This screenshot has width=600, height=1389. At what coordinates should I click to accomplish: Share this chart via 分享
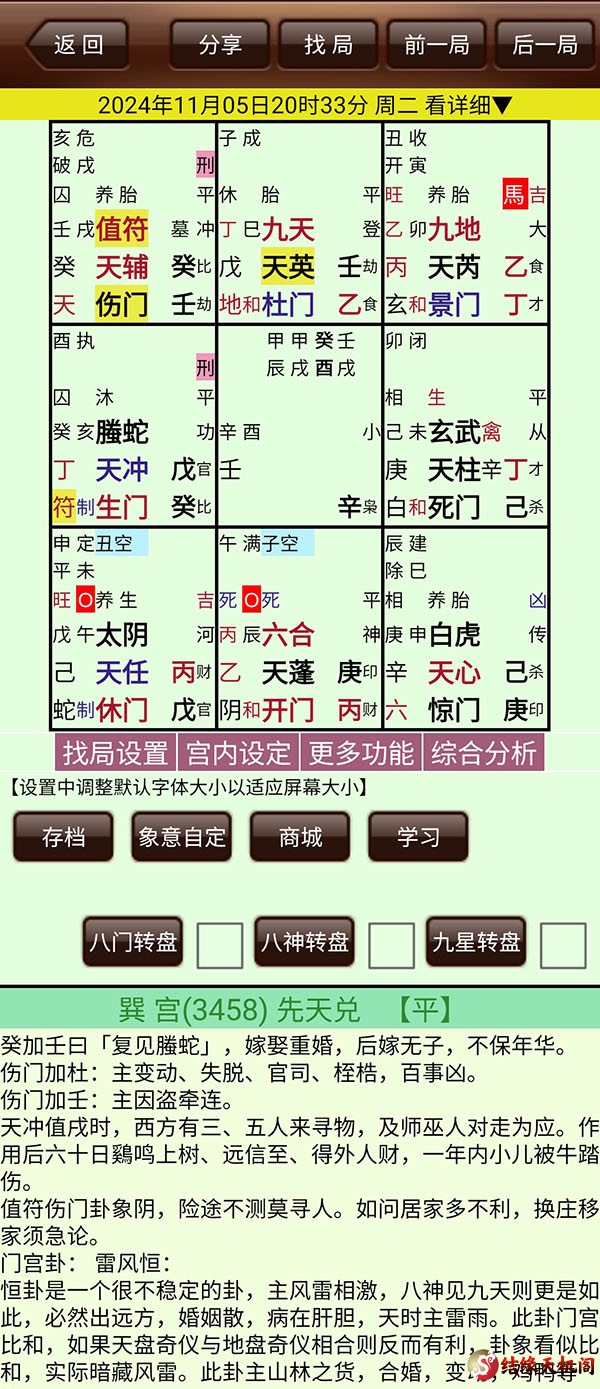coord(220,45)
